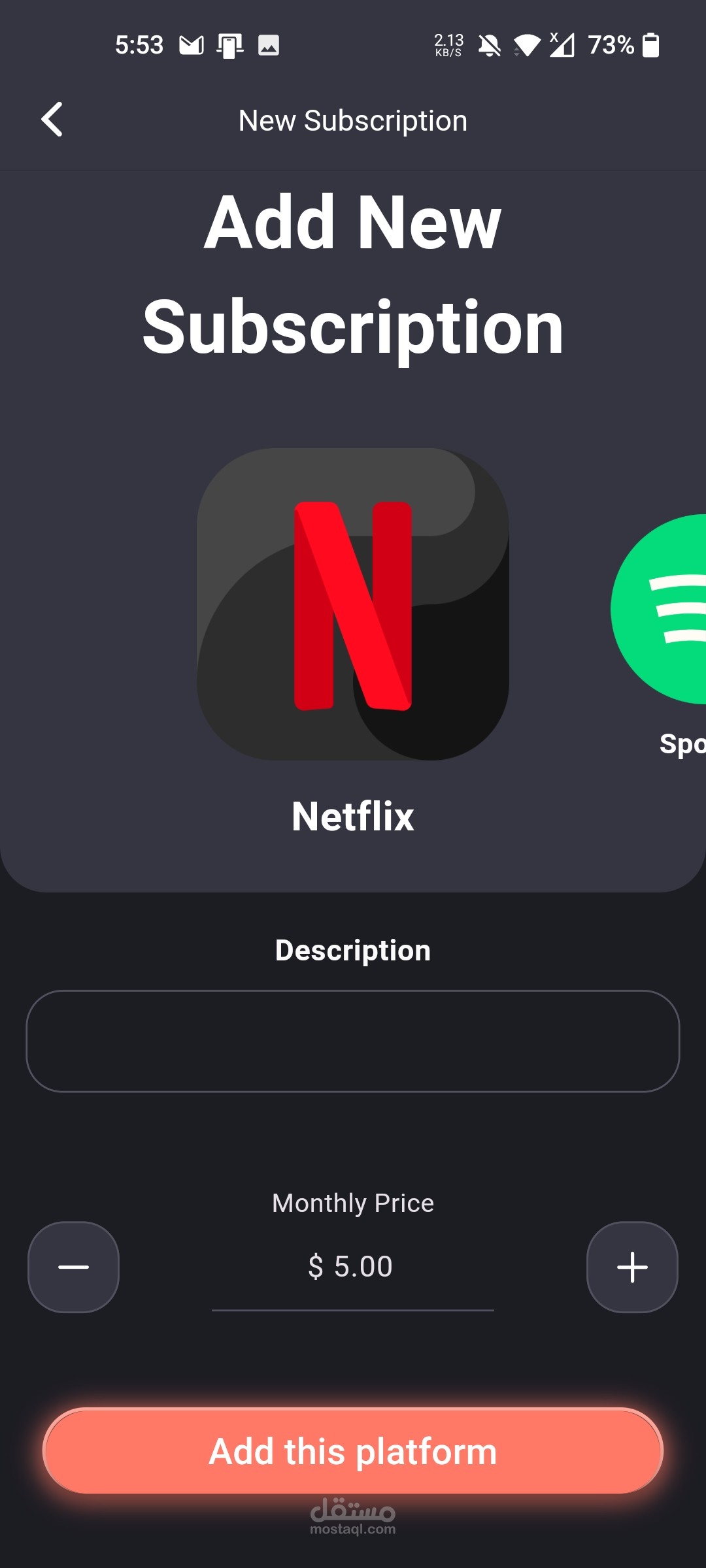Tap the Description text field
The image size is (706, 1568).
coord(353,1041)
